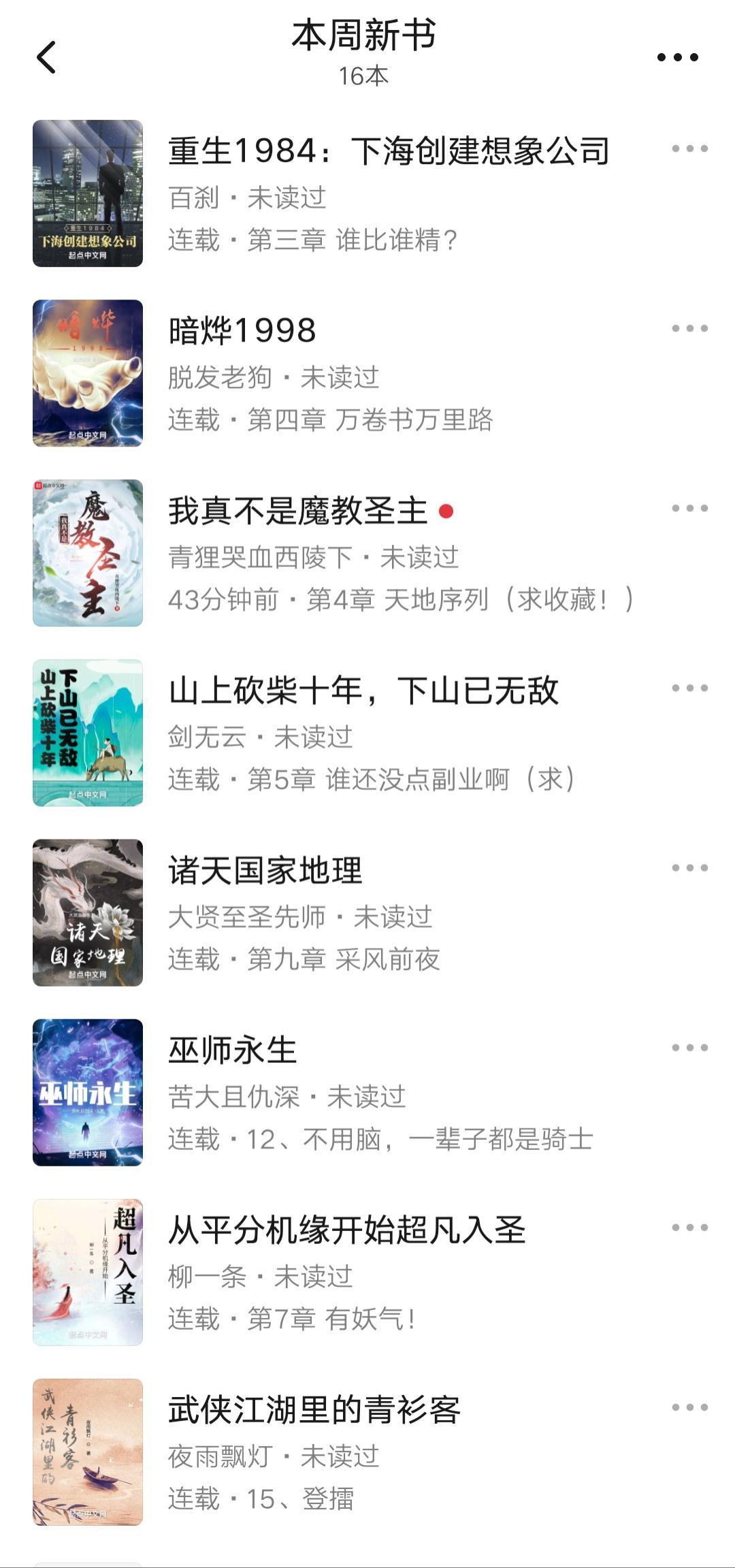Go back from 本周新书 page
Viewport: 735px width, 1568px height.
pos(46,57)
